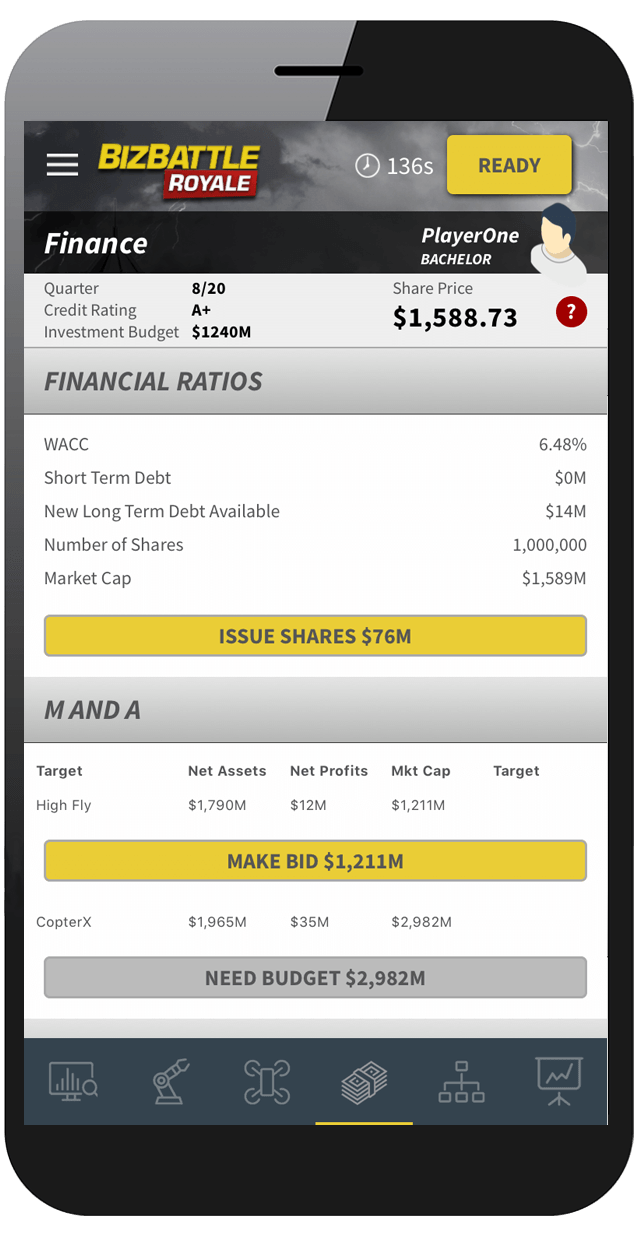Open the hamburger menu
Viewport: 638px width, 1233px height.
coord(62,165)
